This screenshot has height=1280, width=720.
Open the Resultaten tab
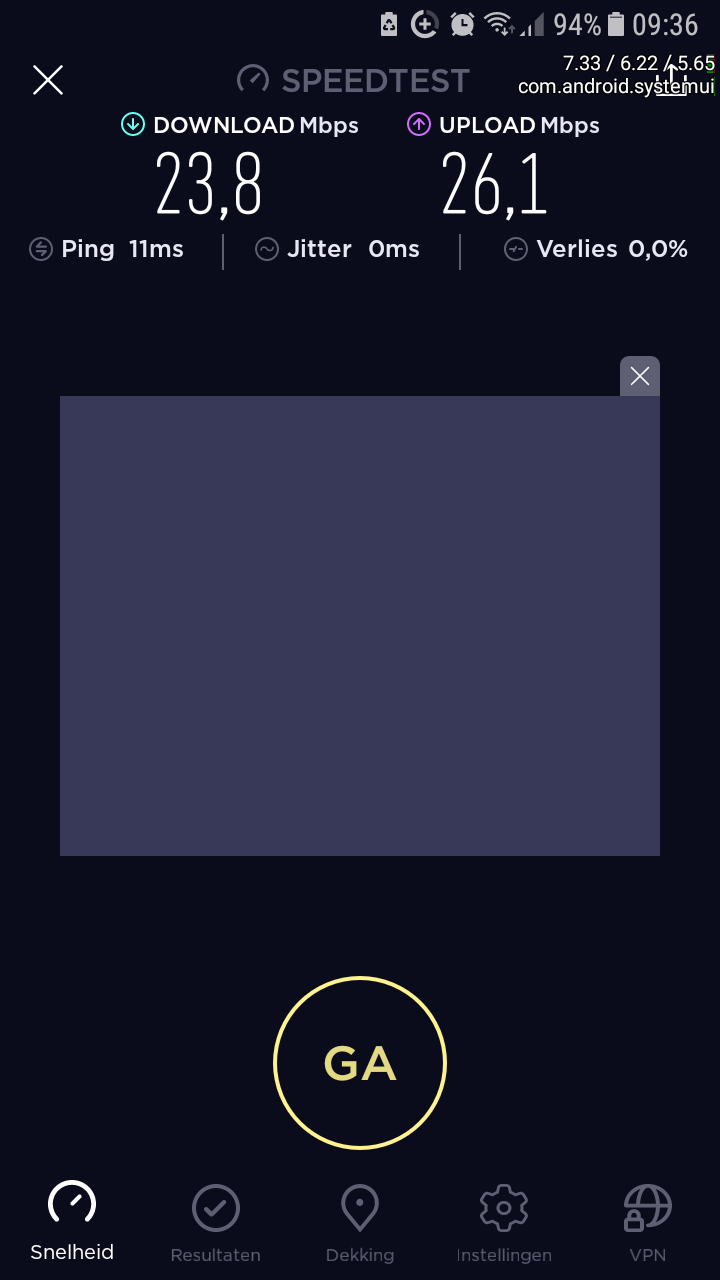tap(216, 1223)
